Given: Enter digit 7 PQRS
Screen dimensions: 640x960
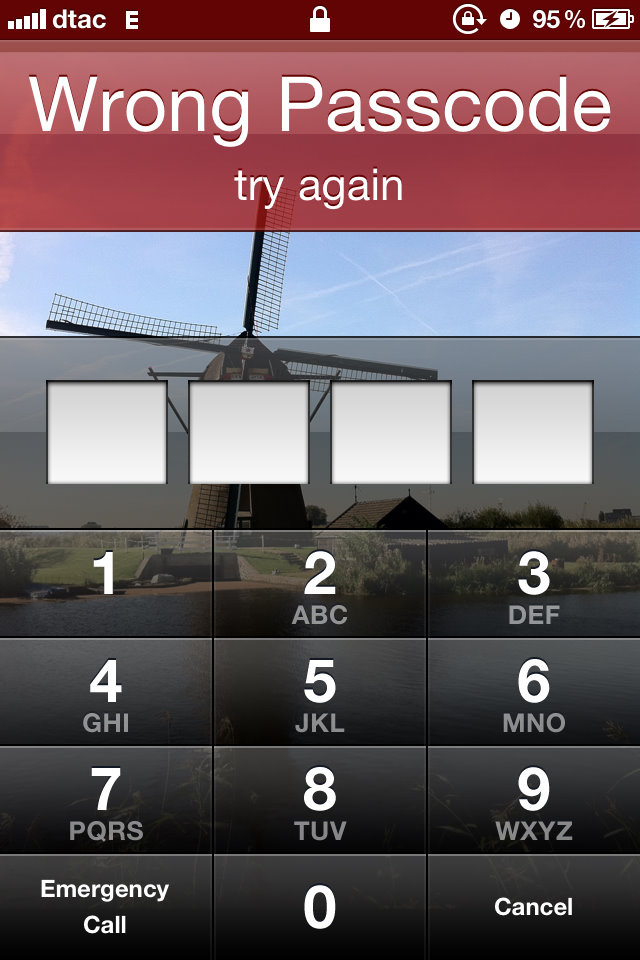Looking at the screenshot, I should [106, 801].
